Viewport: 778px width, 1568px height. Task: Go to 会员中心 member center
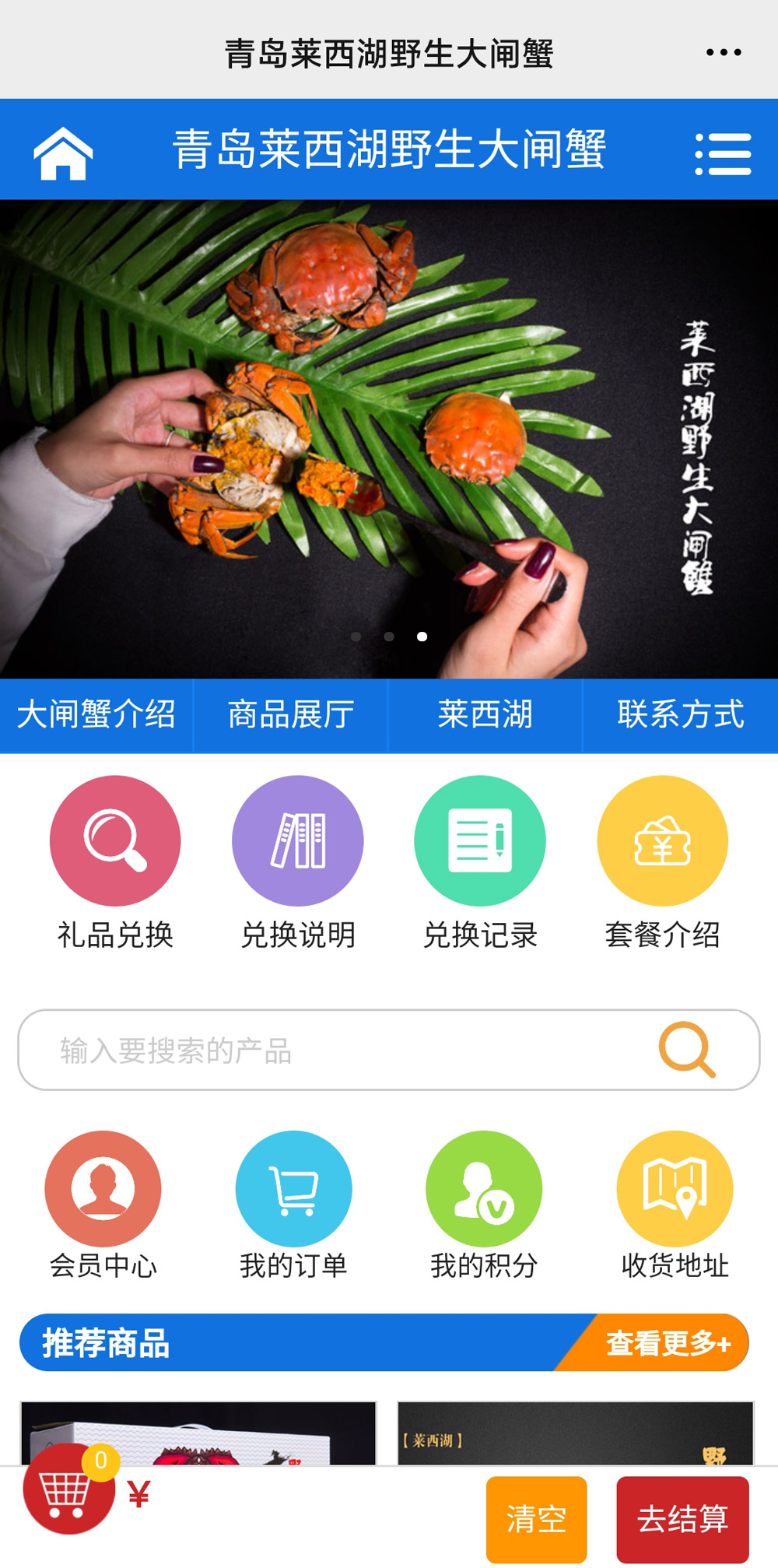(103, 1189)
